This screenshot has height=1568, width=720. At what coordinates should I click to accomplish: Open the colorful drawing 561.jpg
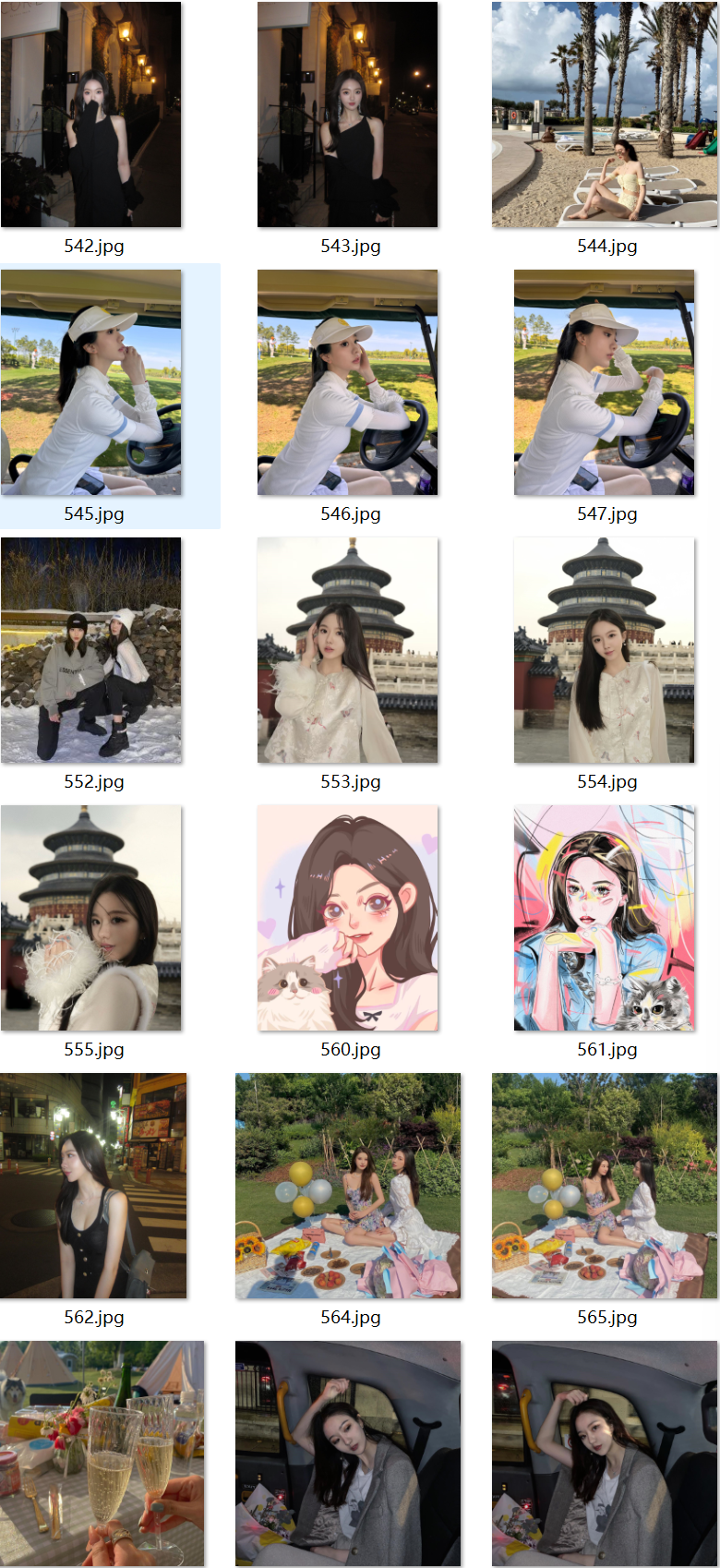pos(604,918)
